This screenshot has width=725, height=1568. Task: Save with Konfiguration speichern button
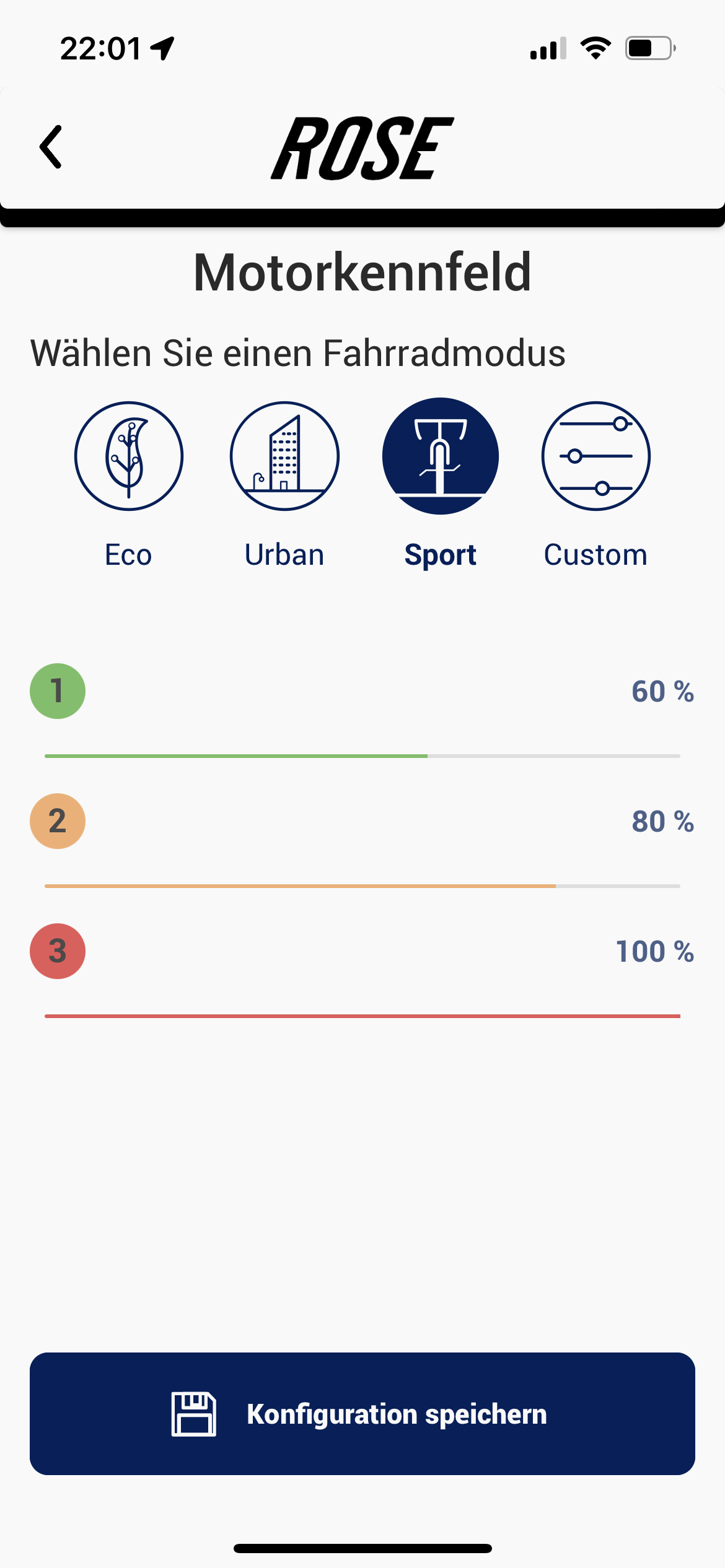pyautogui.click(x=362, y=1414)
